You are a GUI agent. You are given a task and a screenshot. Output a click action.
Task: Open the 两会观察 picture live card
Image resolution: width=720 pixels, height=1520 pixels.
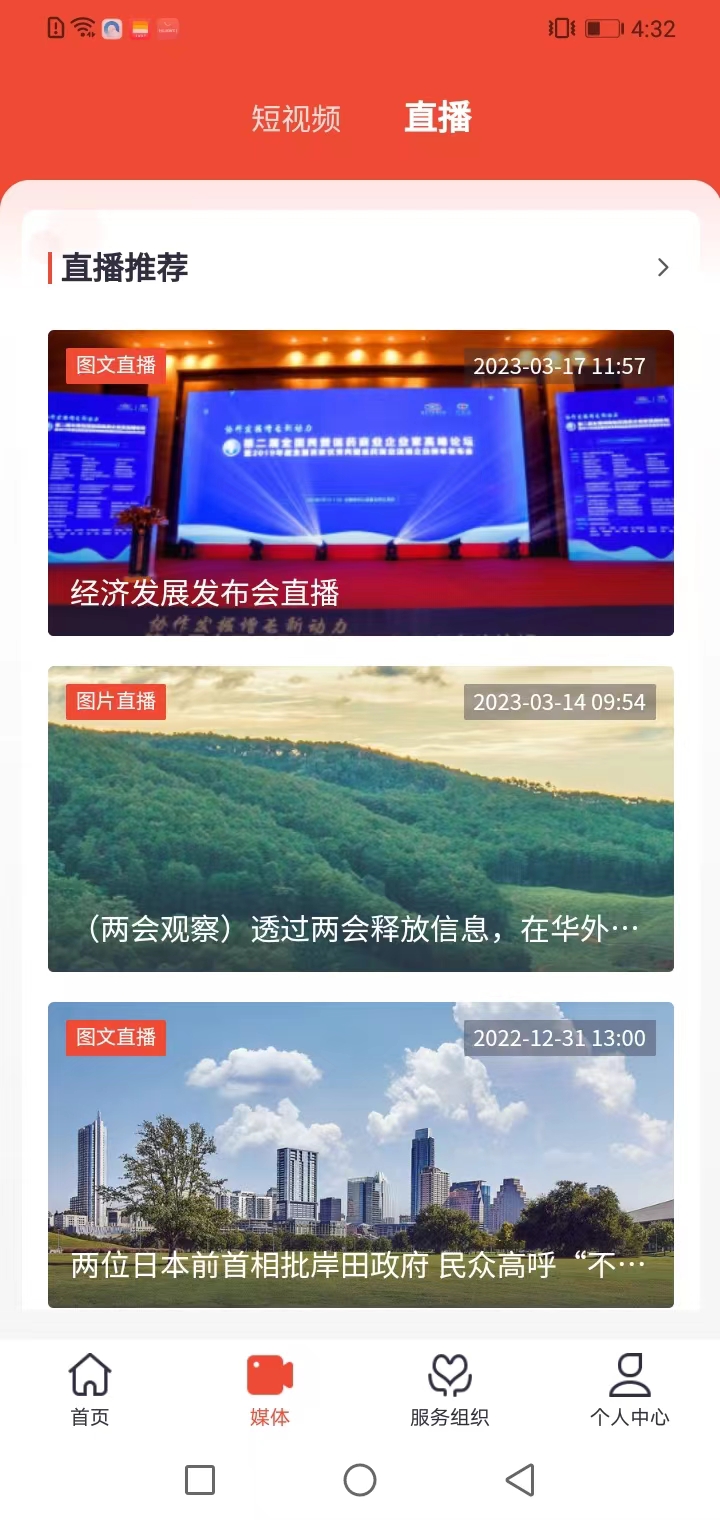pos(360,818)
